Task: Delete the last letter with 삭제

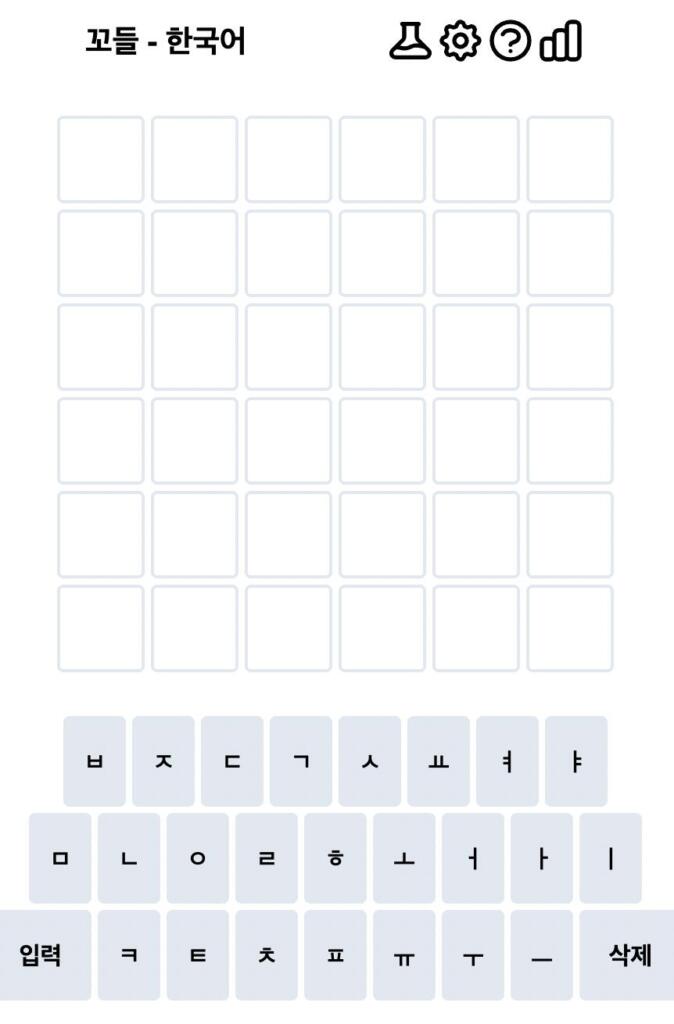Action: click(x=630, y=955)
